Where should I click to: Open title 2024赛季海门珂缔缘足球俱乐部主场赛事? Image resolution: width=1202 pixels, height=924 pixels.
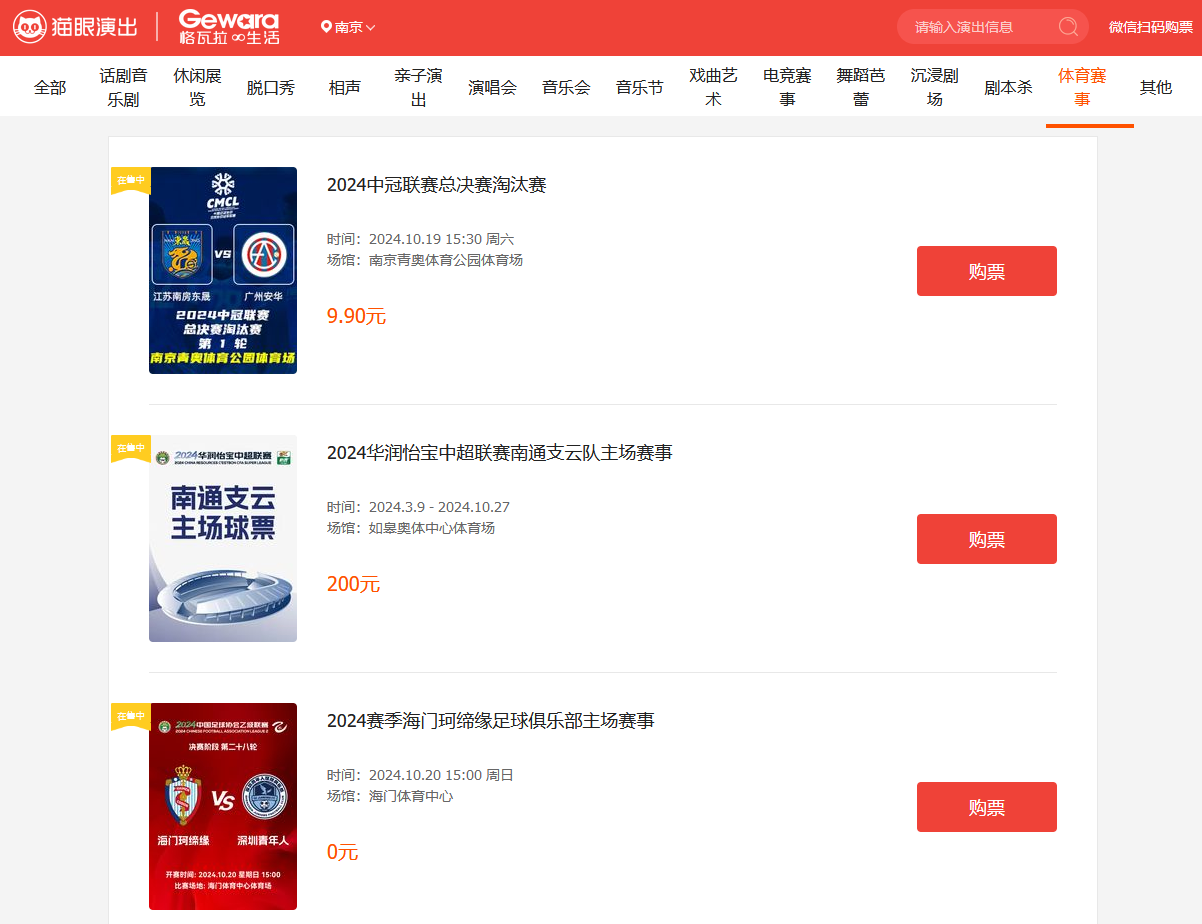(x=490, y=721)
